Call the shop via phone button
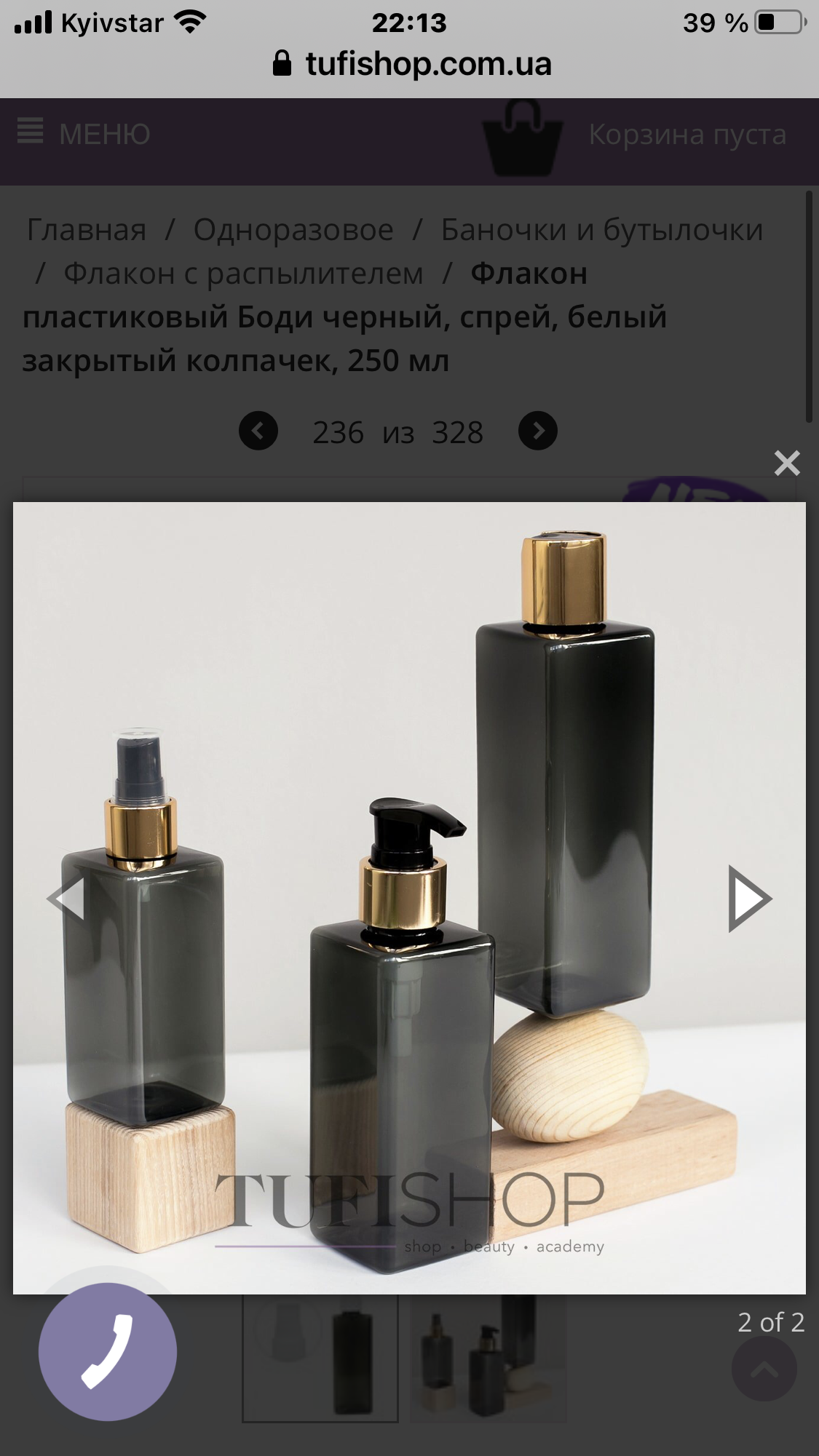Image resolution: width=819 pixels, height=1456 pixels. pos(108,1351)
